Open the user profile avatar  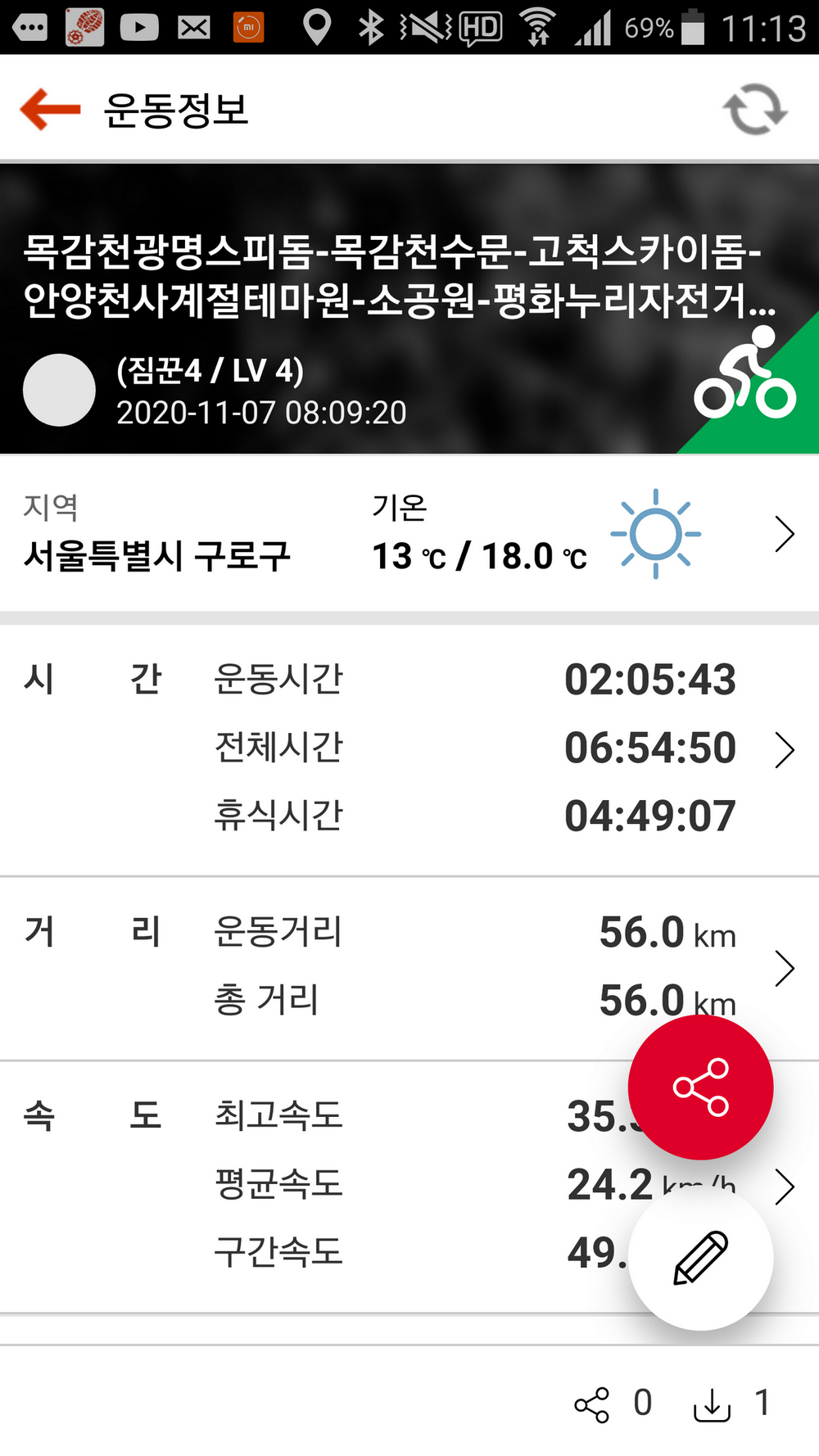[59, 390]
